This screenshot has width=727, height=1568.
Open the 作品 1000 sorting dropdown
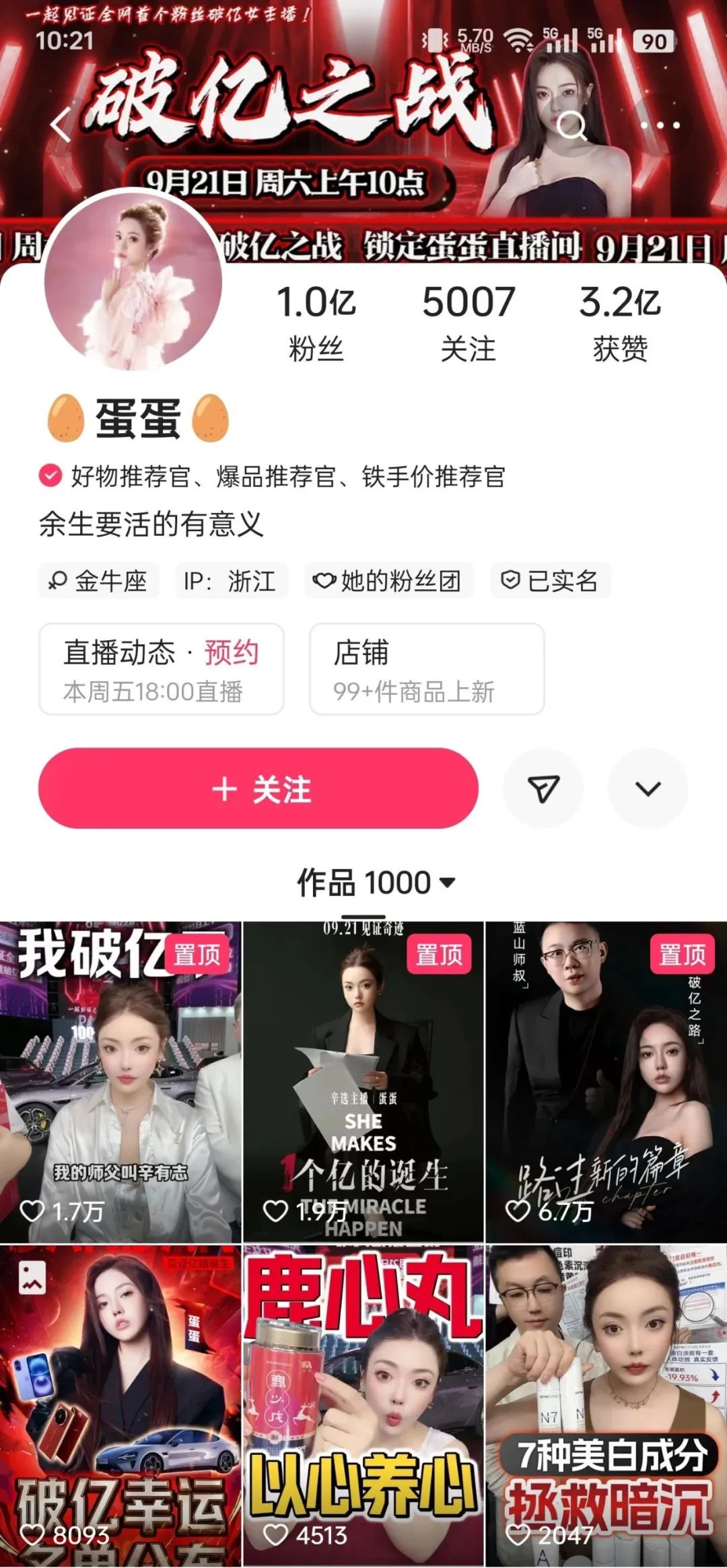(x=376, y=883)
